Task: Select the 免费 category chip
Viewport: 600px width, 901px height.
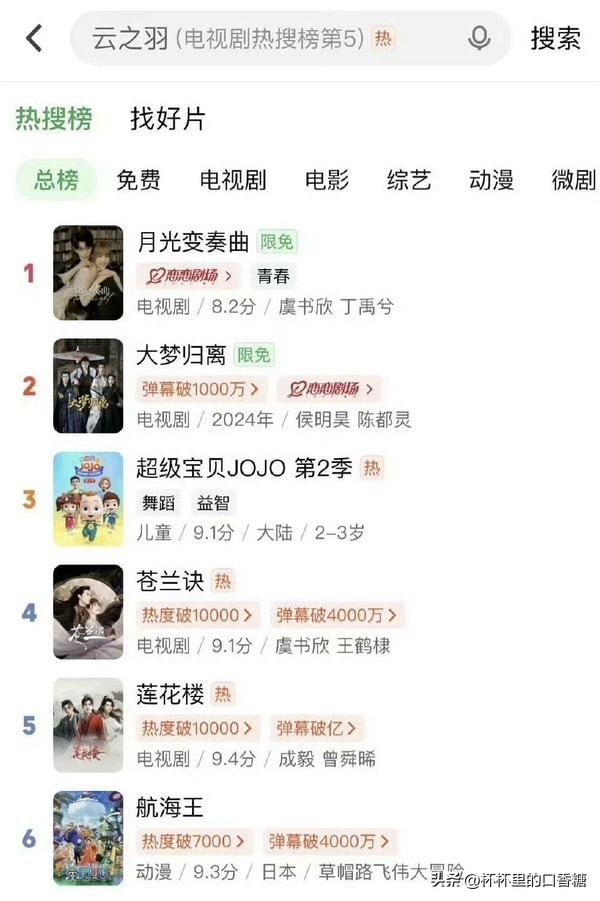Action: point(138,180)
